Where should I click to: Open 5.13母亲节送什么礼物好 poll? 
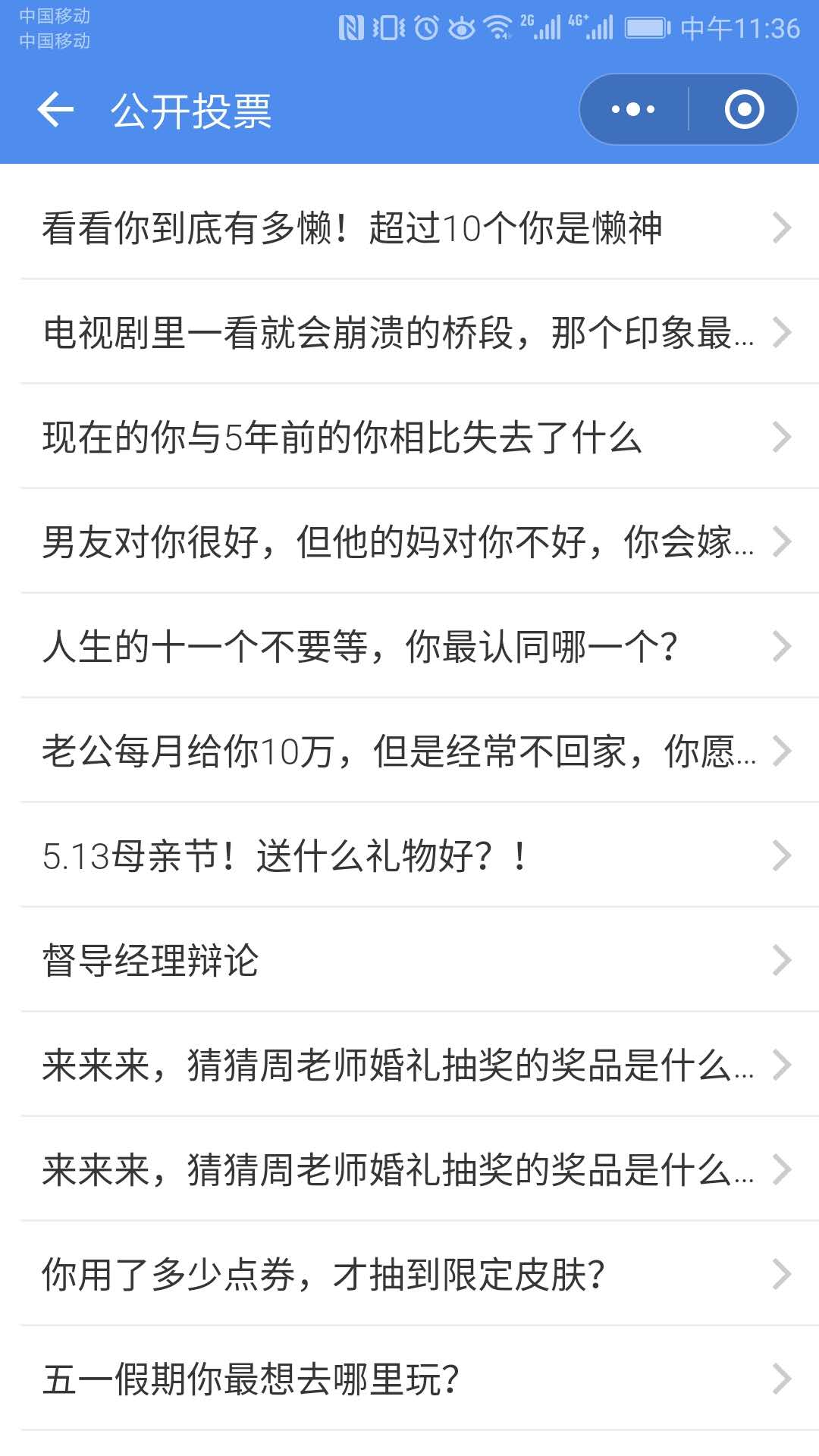409,855
